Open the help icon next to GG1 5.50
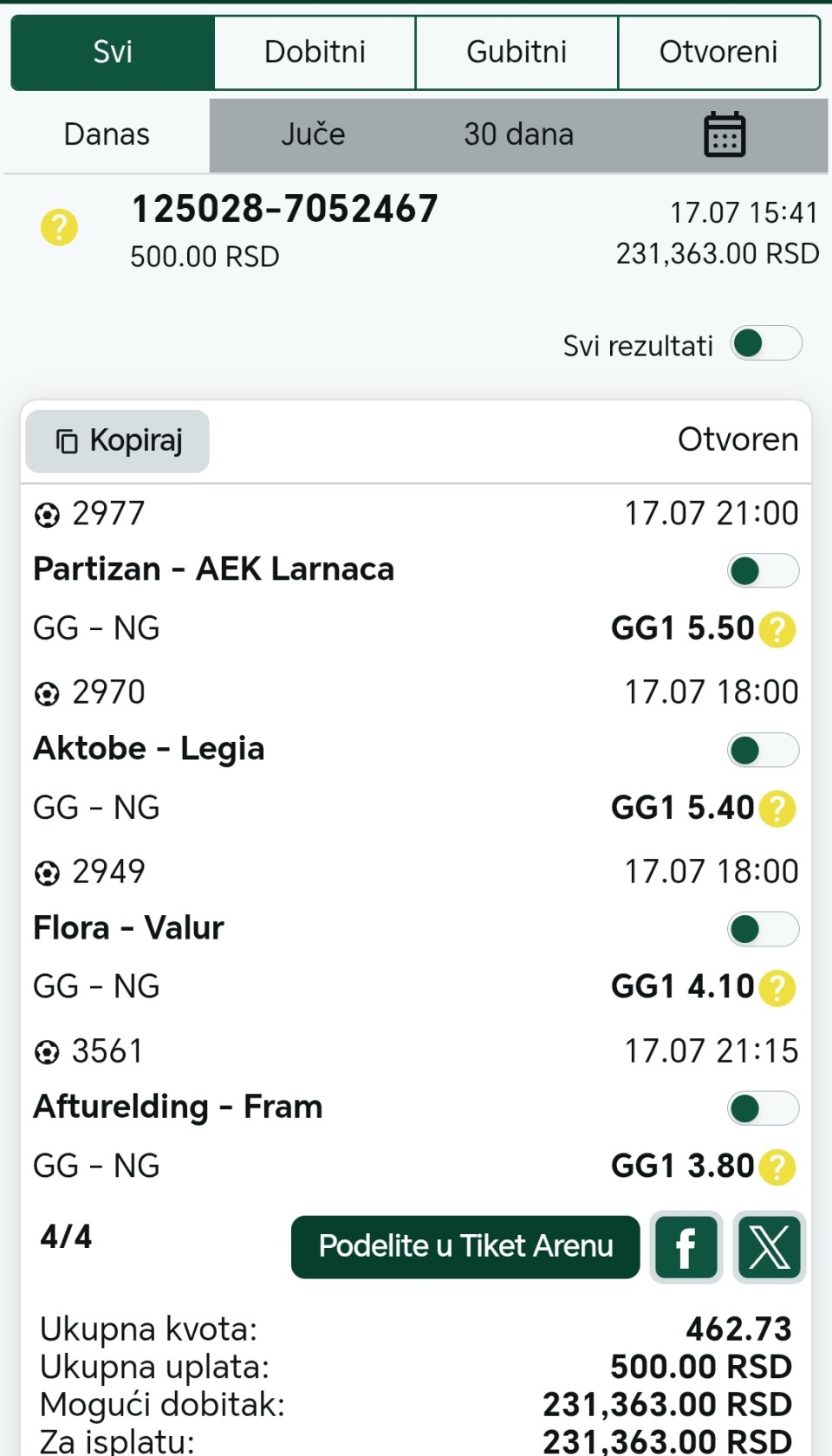 click(x=777, y=630)
